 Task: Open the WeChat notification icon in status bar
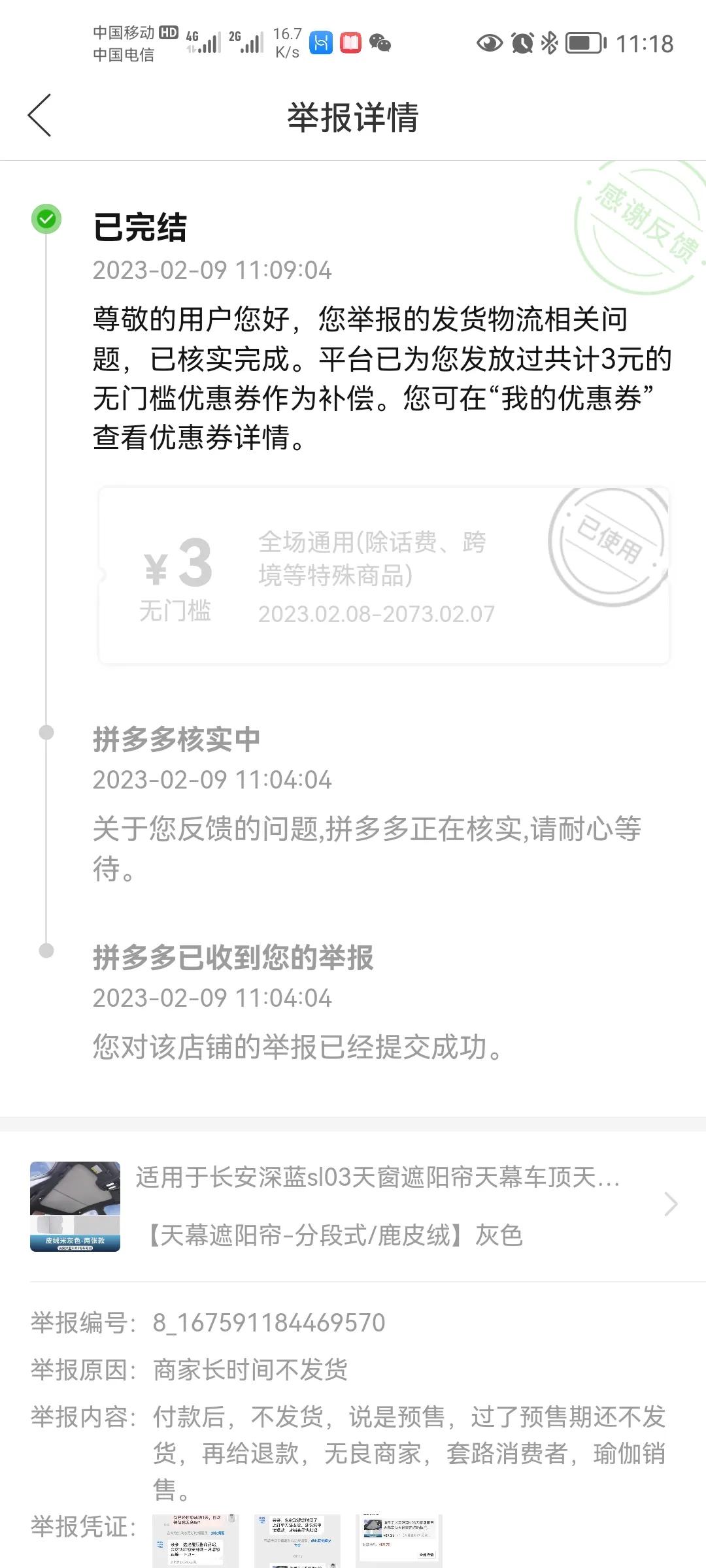(x=381, y=43)
